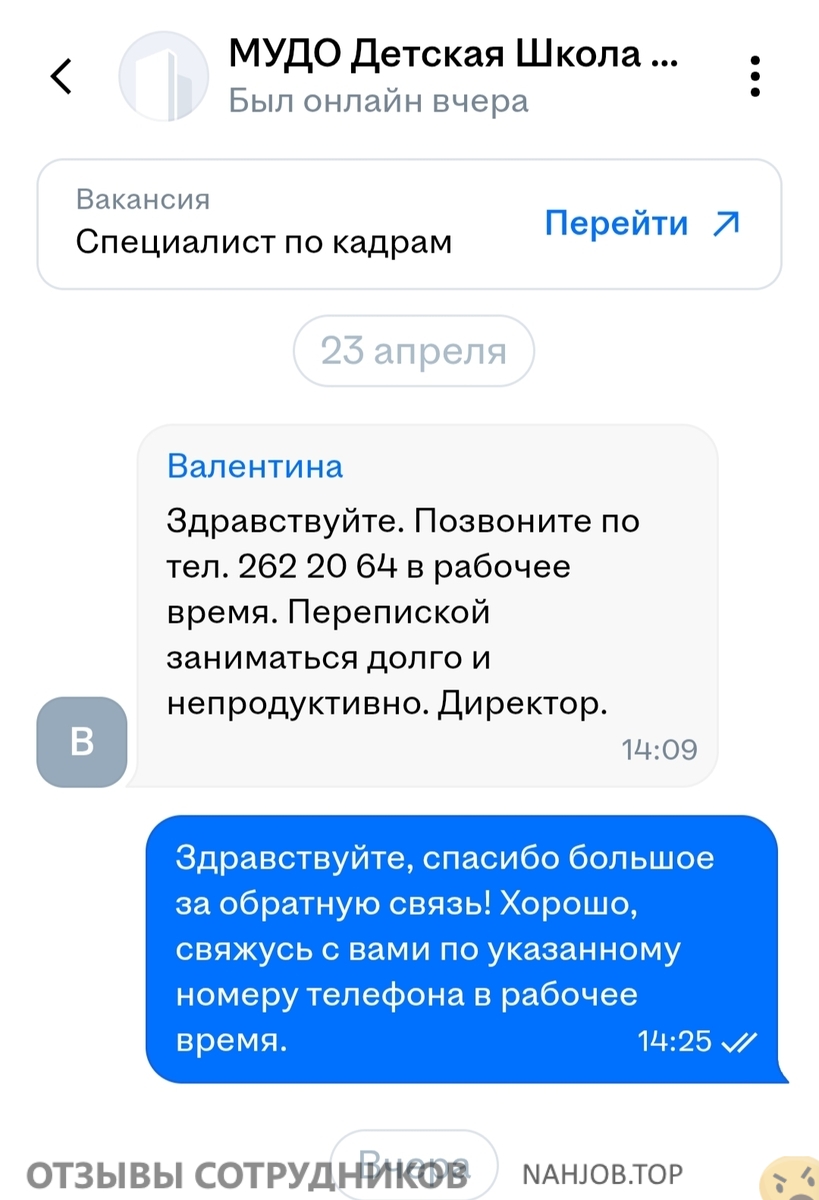Open Валентина's avatar marked В
This screenshot has height=1200, width=819.
(x=82, y=742)
